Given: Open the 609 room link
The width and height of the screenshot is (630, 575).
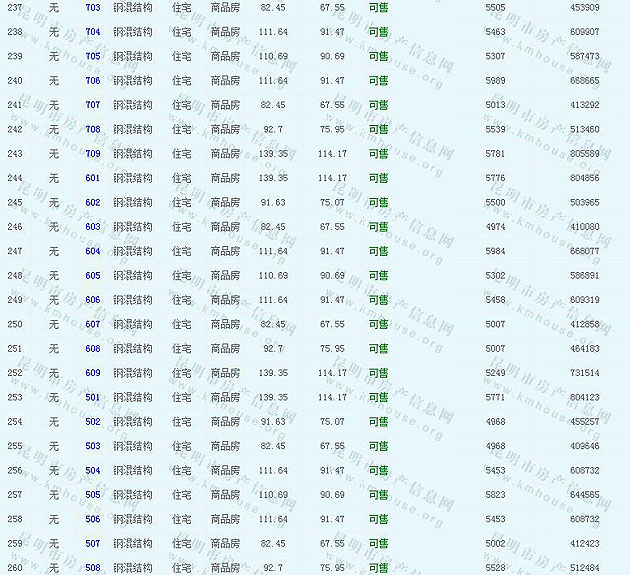Looking at the screenshot, I should (93, 373).
